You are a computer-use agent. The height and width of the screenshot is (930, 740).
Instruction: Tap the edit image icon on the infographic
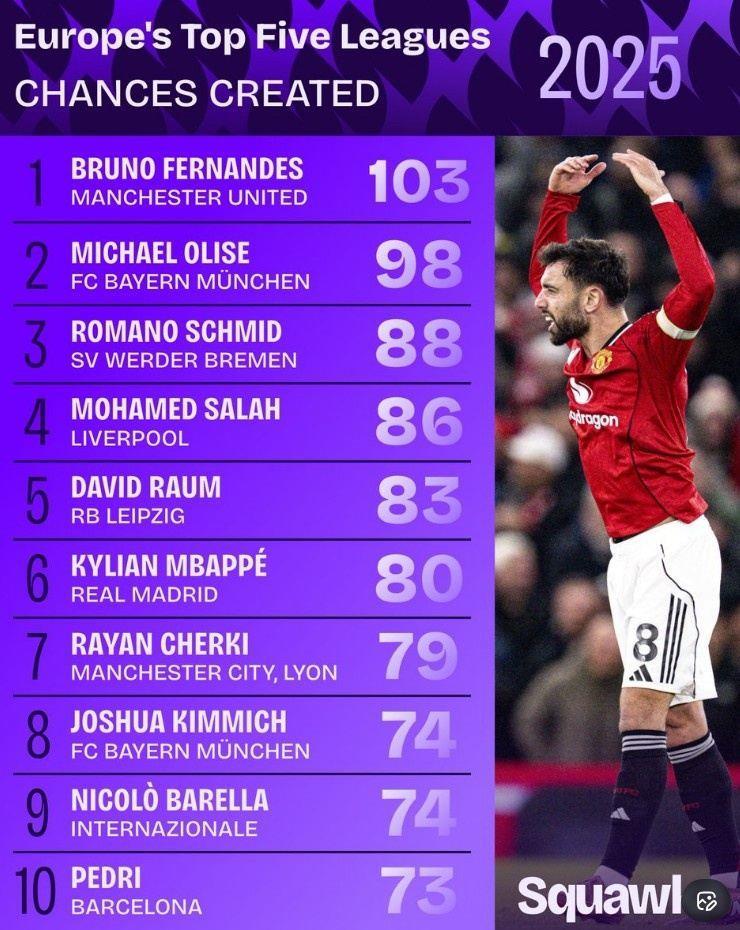(707, 900)
